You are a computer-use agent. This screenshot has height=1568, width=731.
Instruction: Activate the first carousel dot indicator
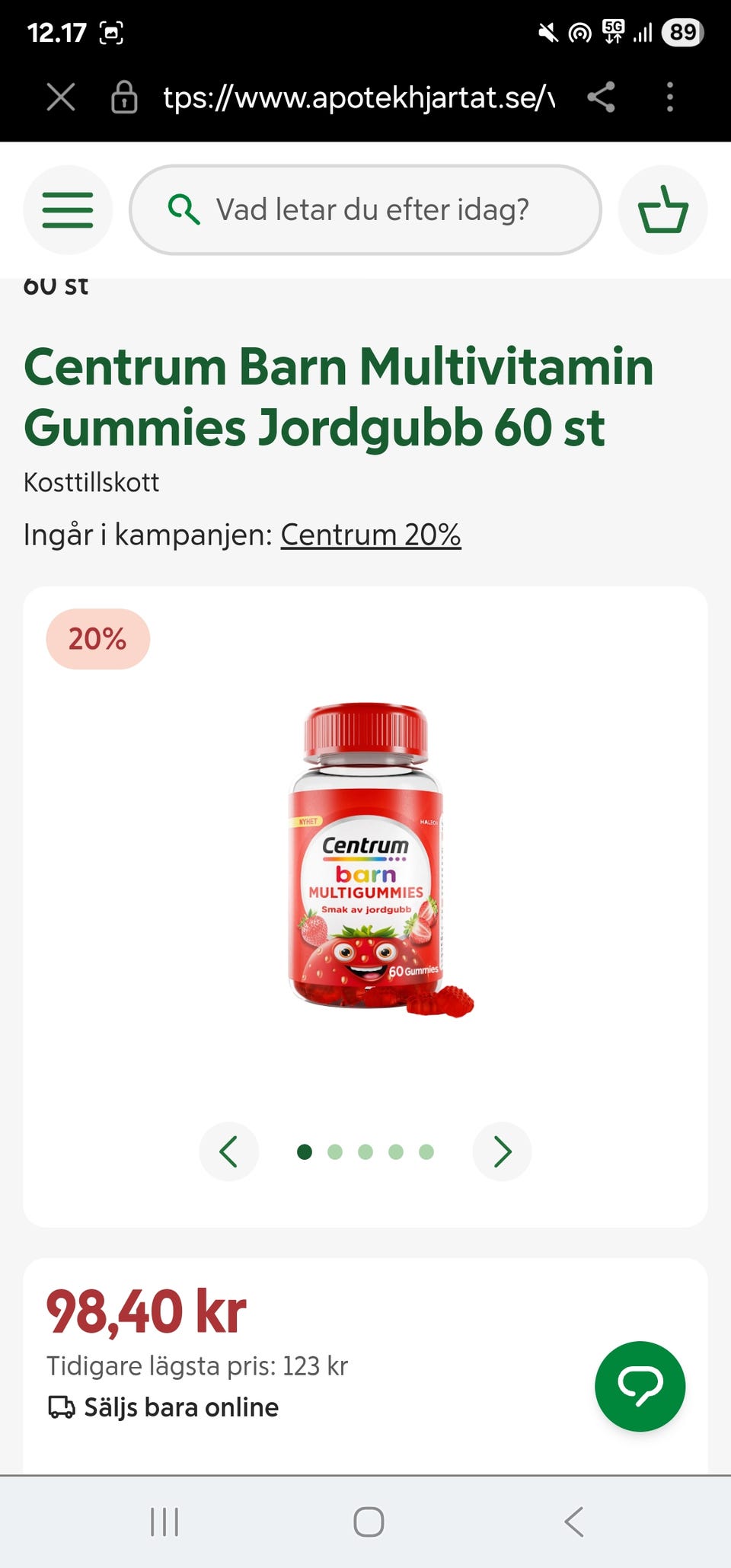tap(306, 1152)
